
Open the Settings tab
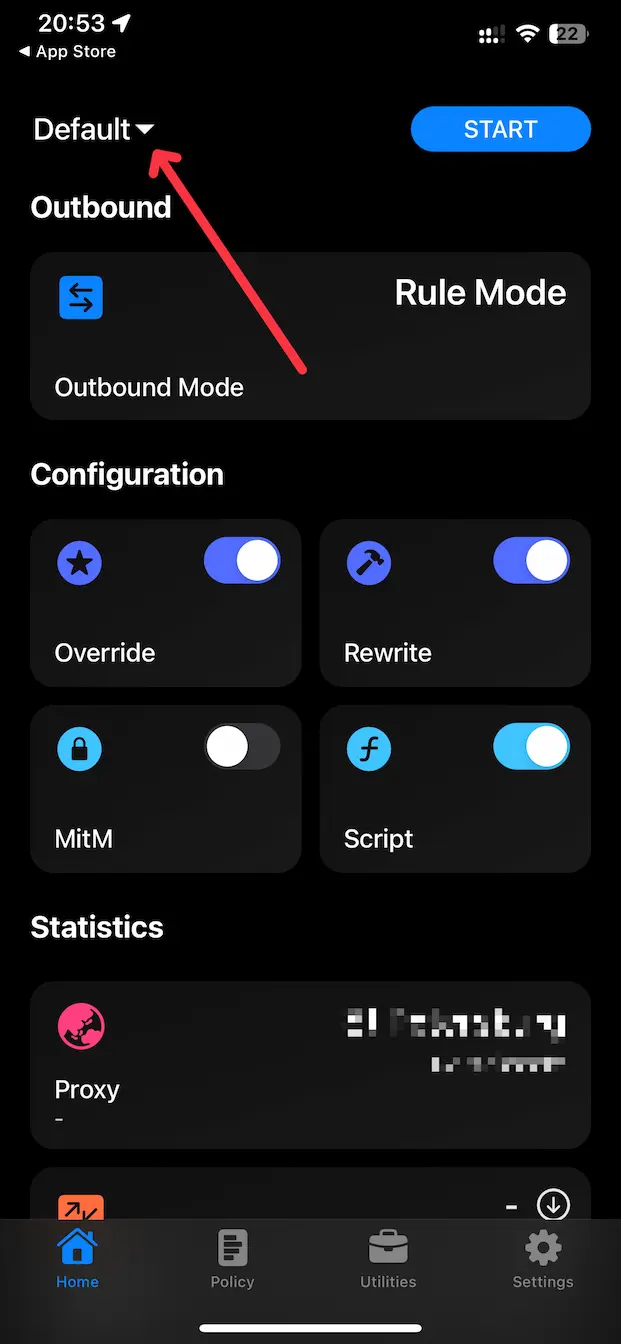pos(543,1259)
